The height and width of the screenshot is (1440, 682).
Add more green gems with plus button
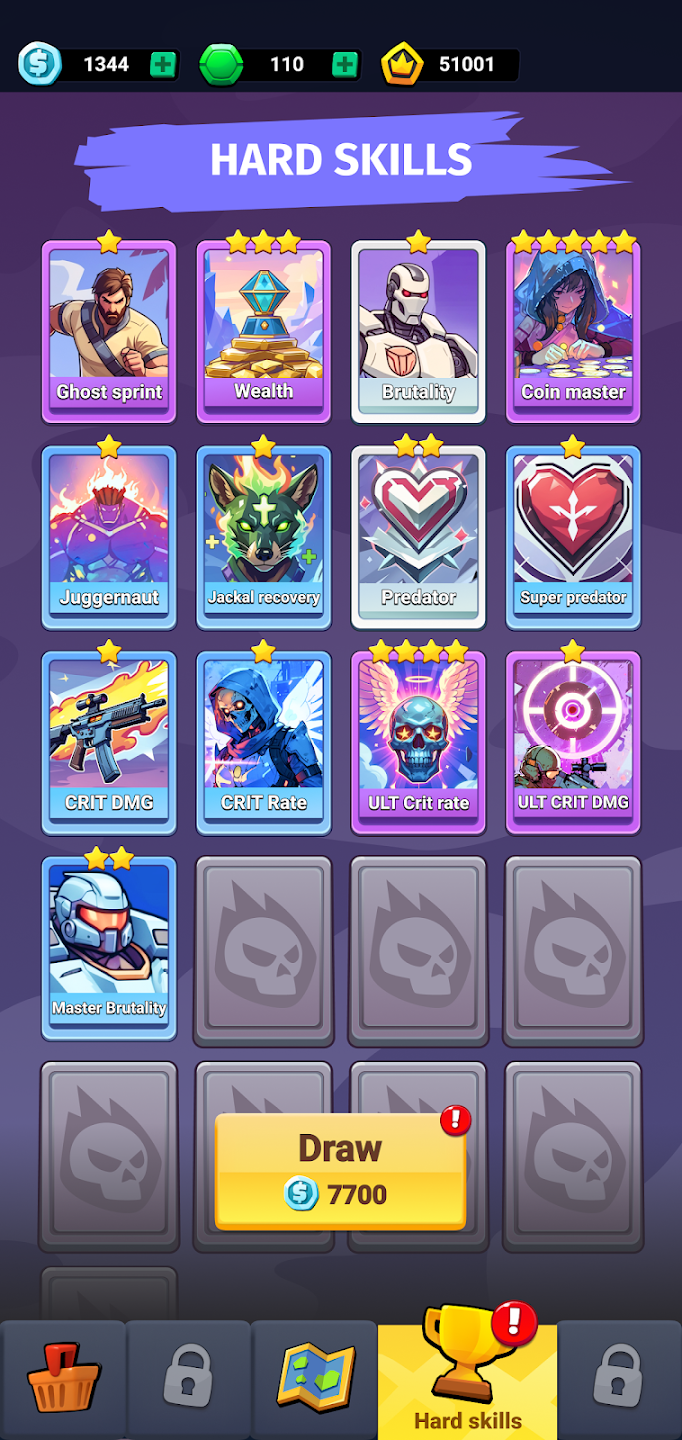pyautogui.click(x=345, y=65)
